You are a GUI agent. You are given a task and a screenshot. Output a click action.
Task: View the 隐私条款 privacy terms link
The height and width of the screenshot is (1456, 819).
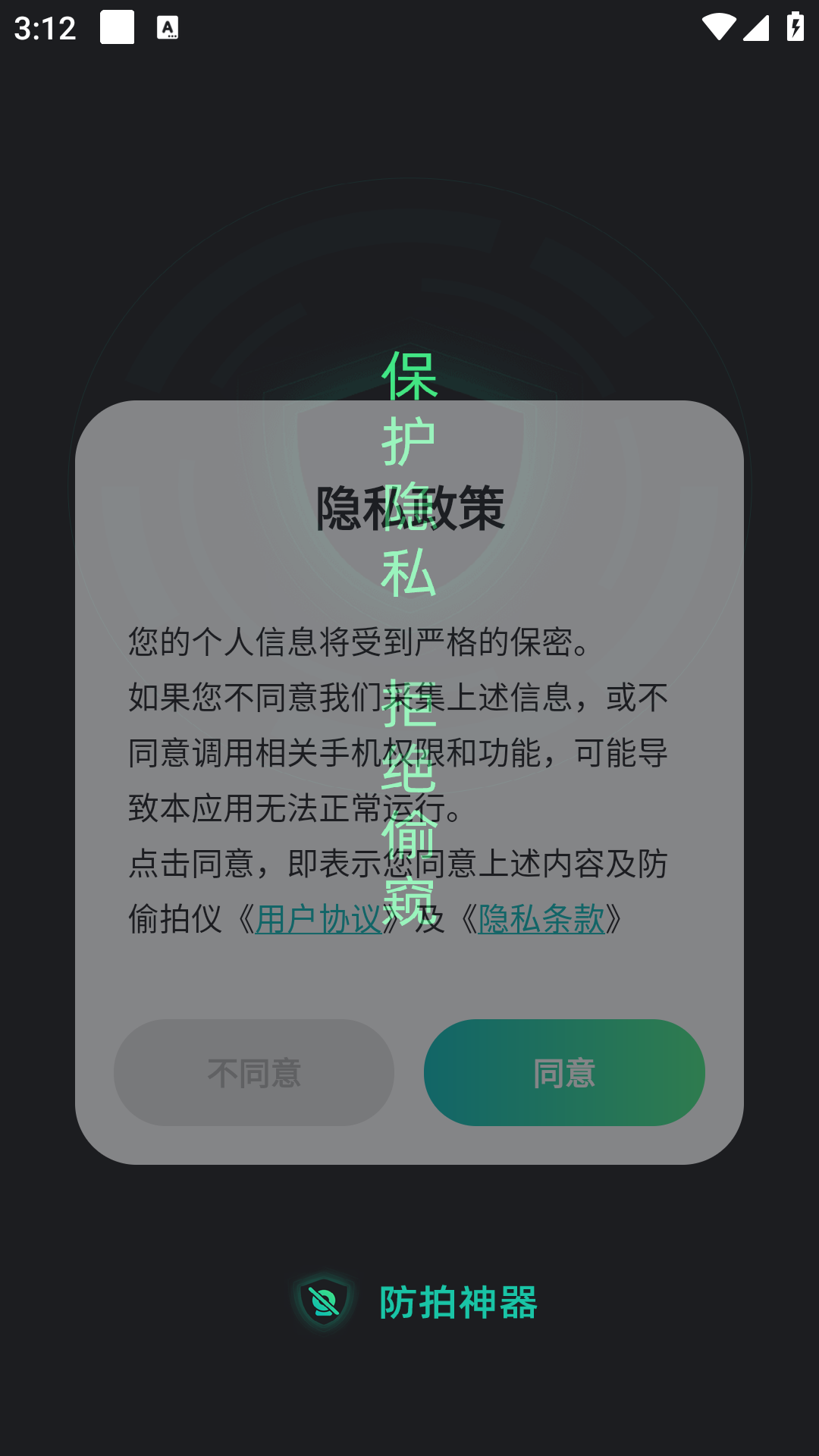[x=541, y=919]
